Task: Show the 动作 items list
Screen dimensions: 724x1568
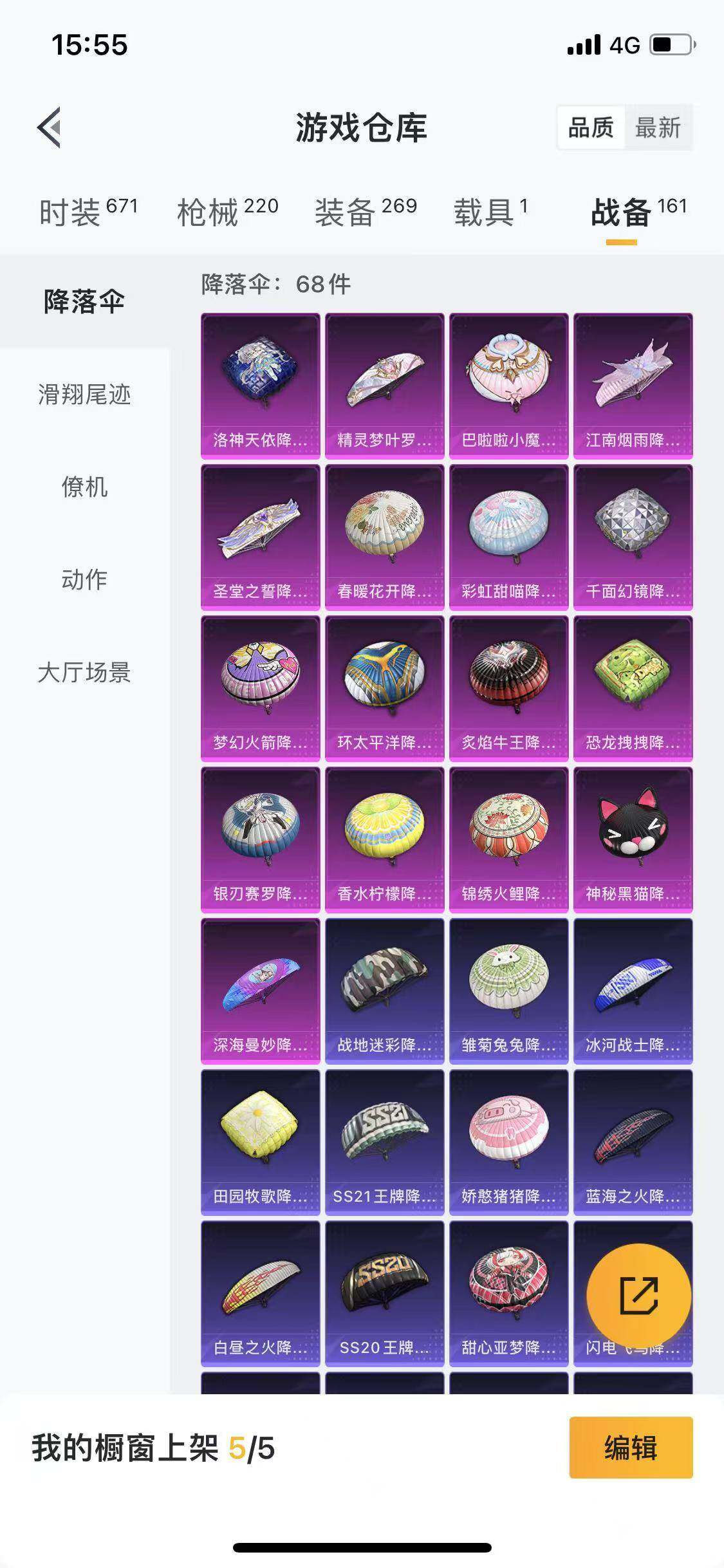Action: [x=85, y=581]
